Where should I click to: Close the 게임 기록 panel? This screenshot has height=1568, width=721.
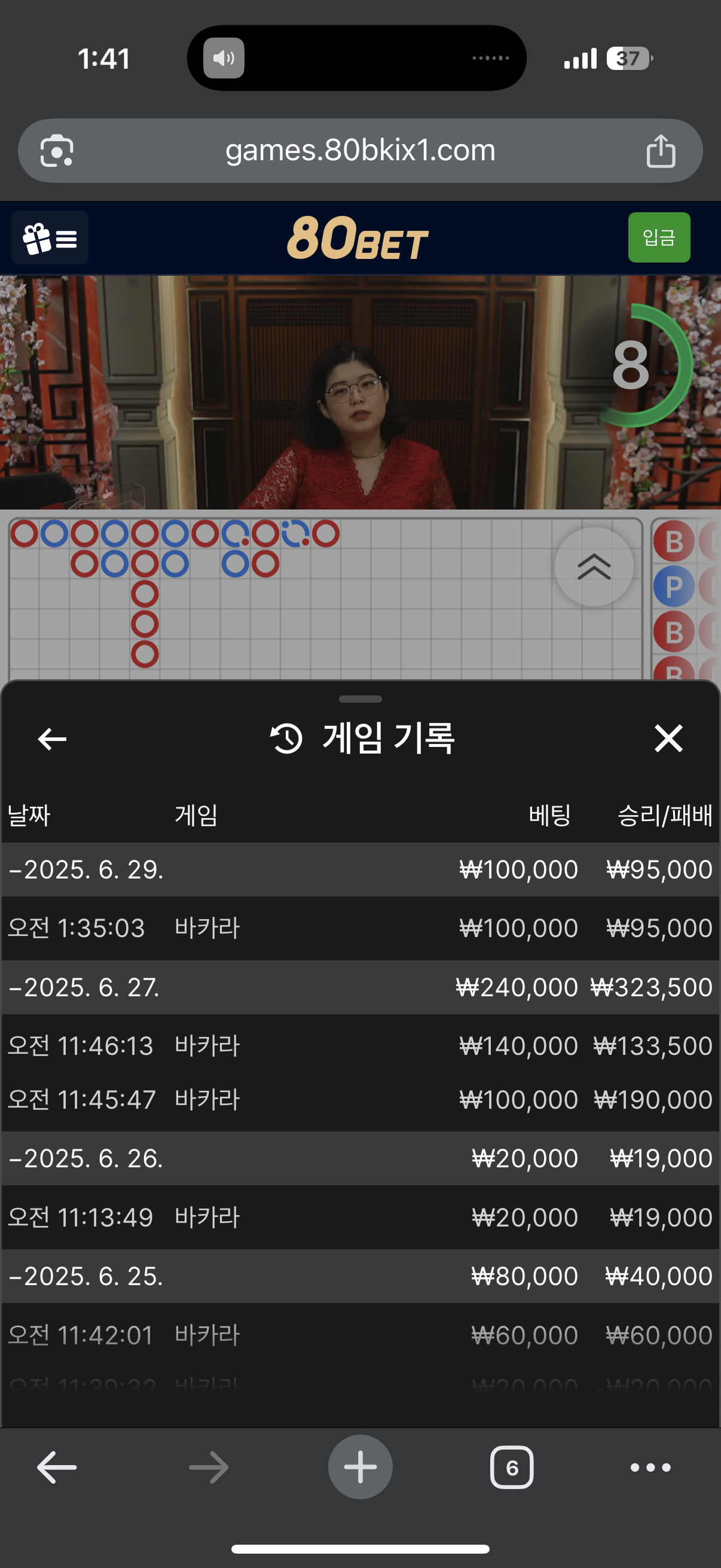[668, 739]
